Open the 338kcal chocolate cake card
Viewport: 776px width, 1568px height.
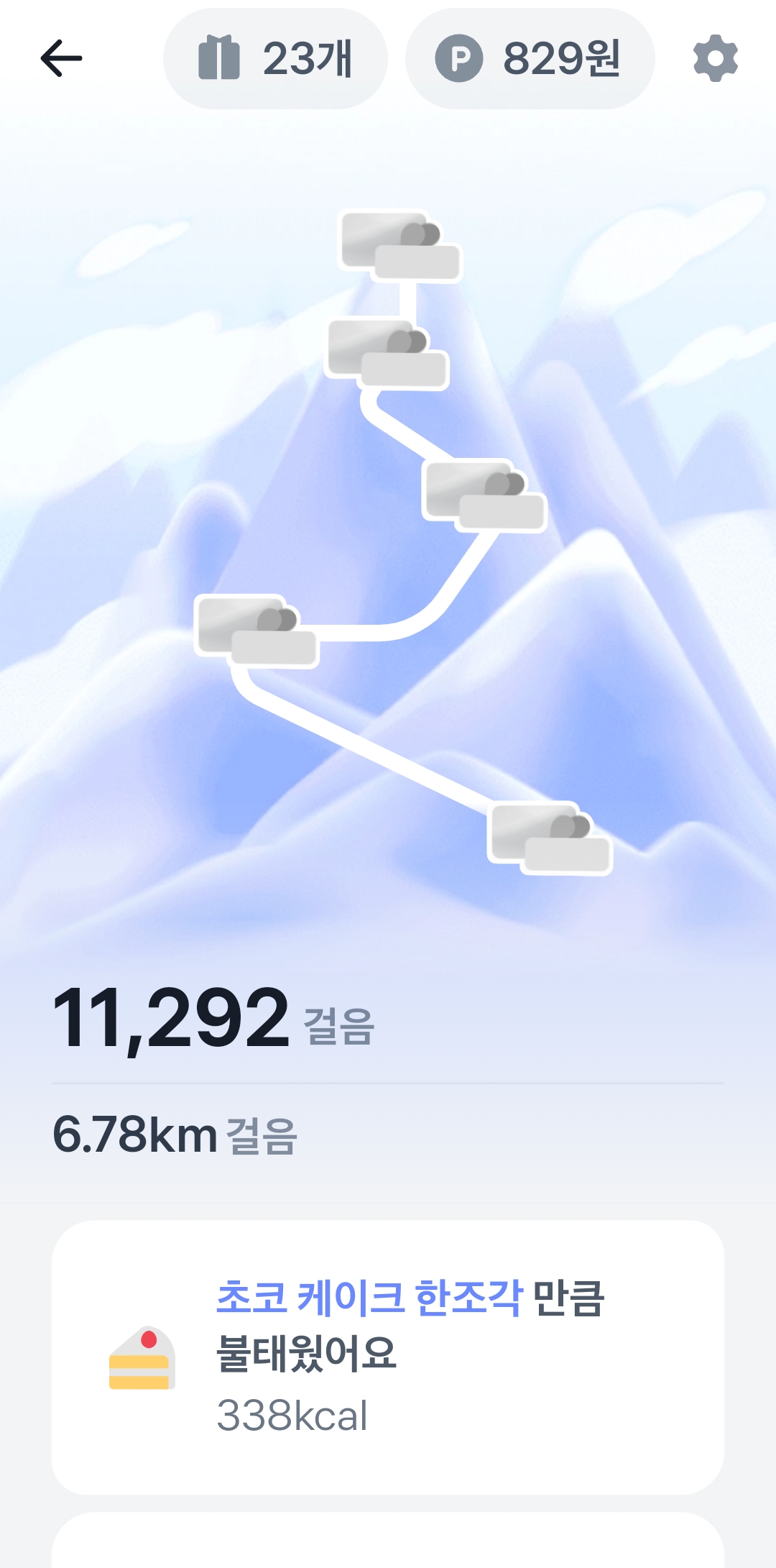[388, 1357]
